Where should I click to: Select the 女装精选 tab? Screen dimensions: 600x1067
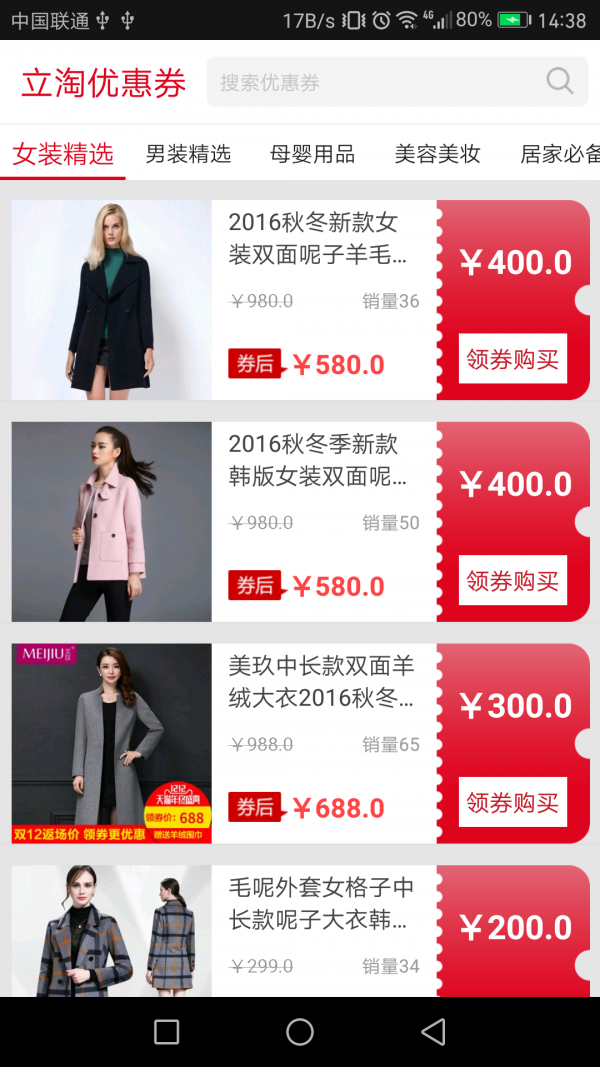(x=63, y=154)
